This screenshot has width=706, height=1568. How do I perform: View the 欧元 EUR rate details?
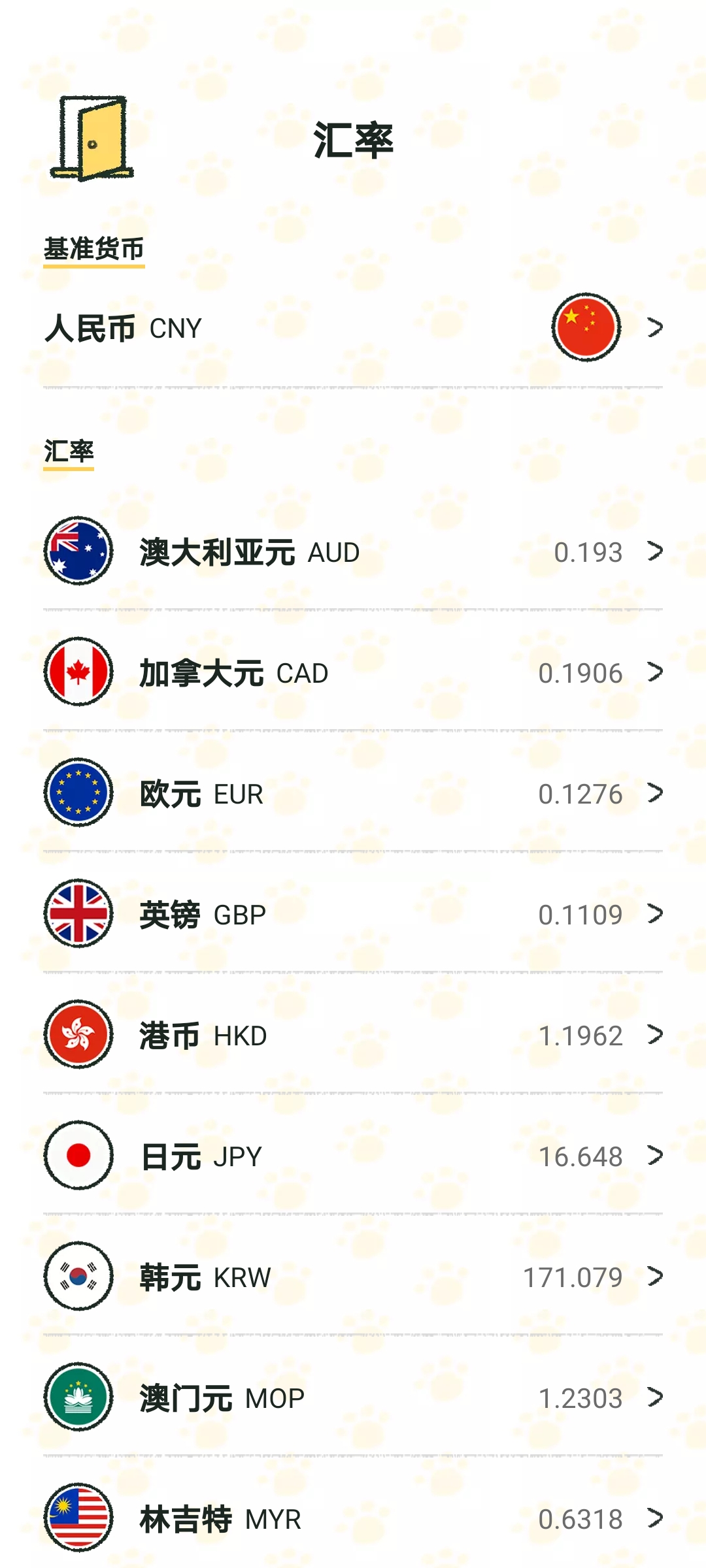[353, 793]
